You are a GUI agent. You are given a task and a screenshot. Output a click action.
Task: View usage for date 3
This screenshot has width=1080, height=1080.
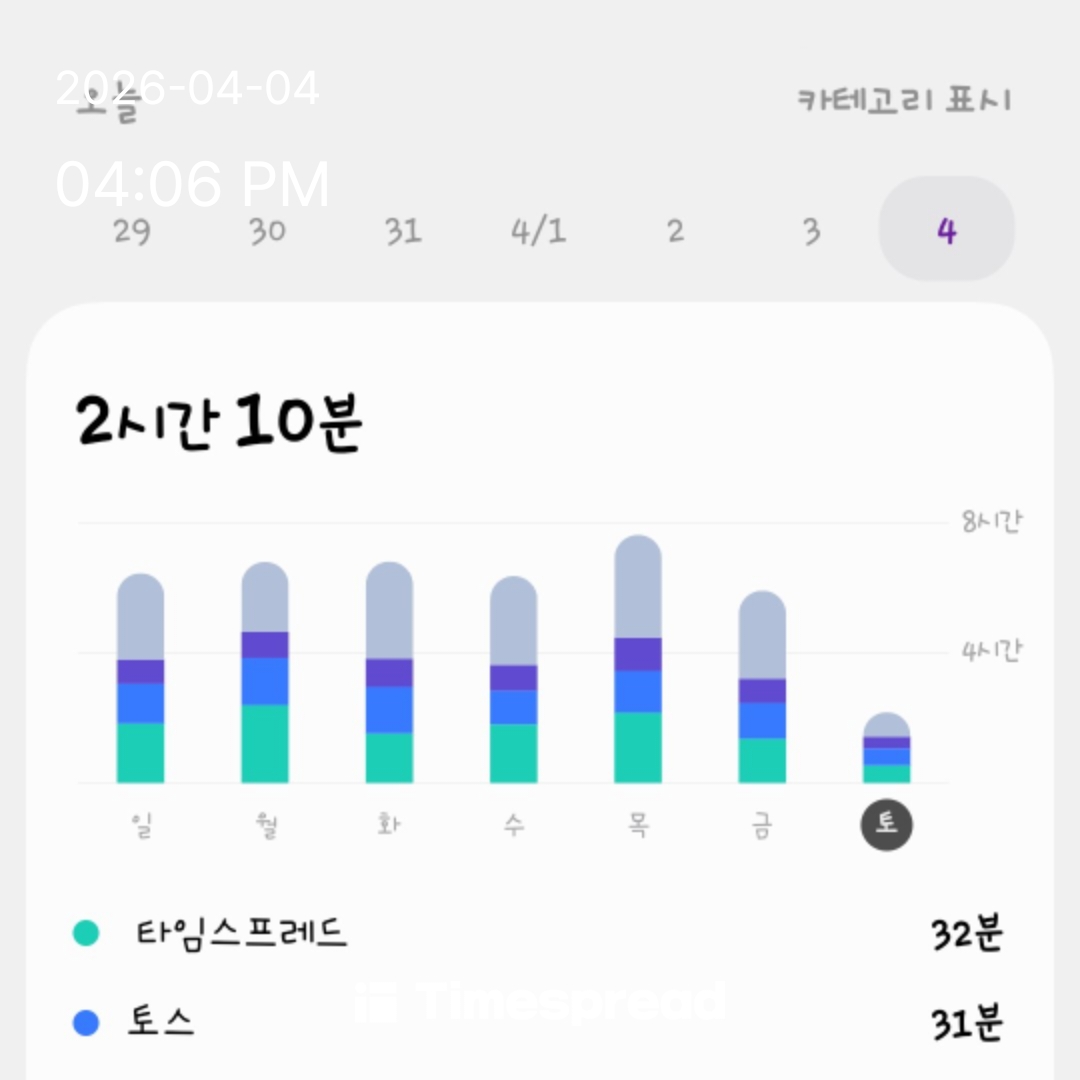[x=811, y=231]
